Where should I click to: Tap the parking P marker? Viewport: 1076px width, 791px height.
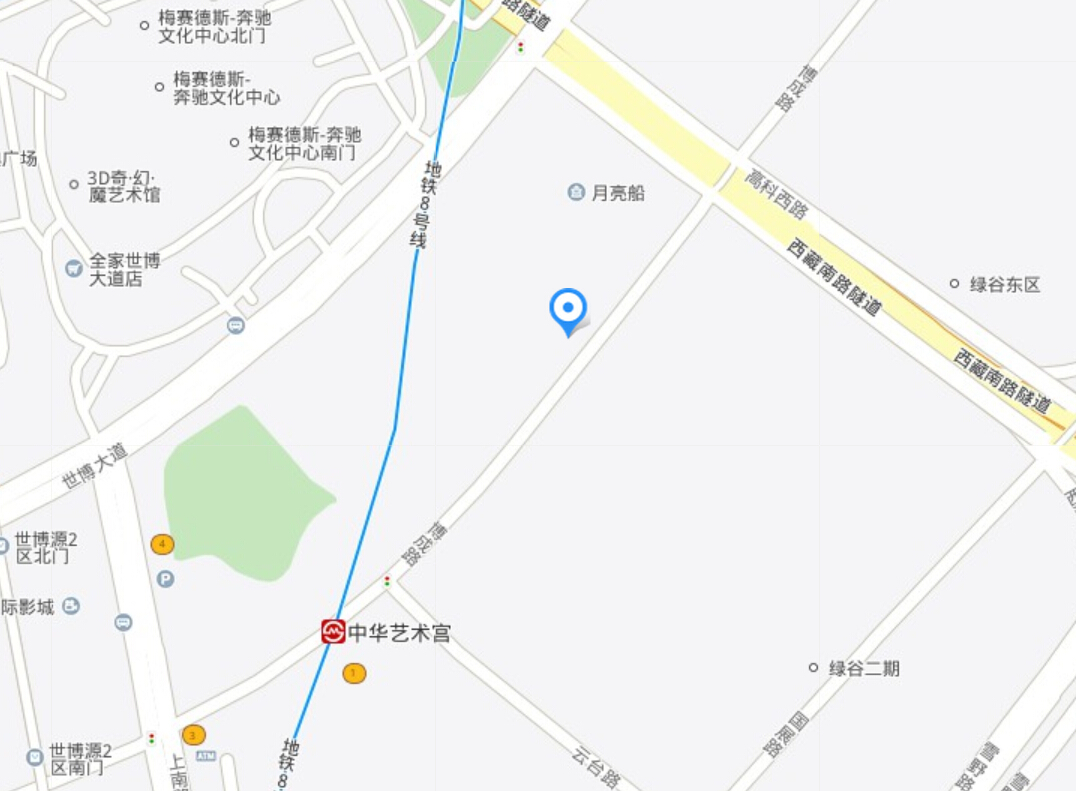(x=165, y=578)
